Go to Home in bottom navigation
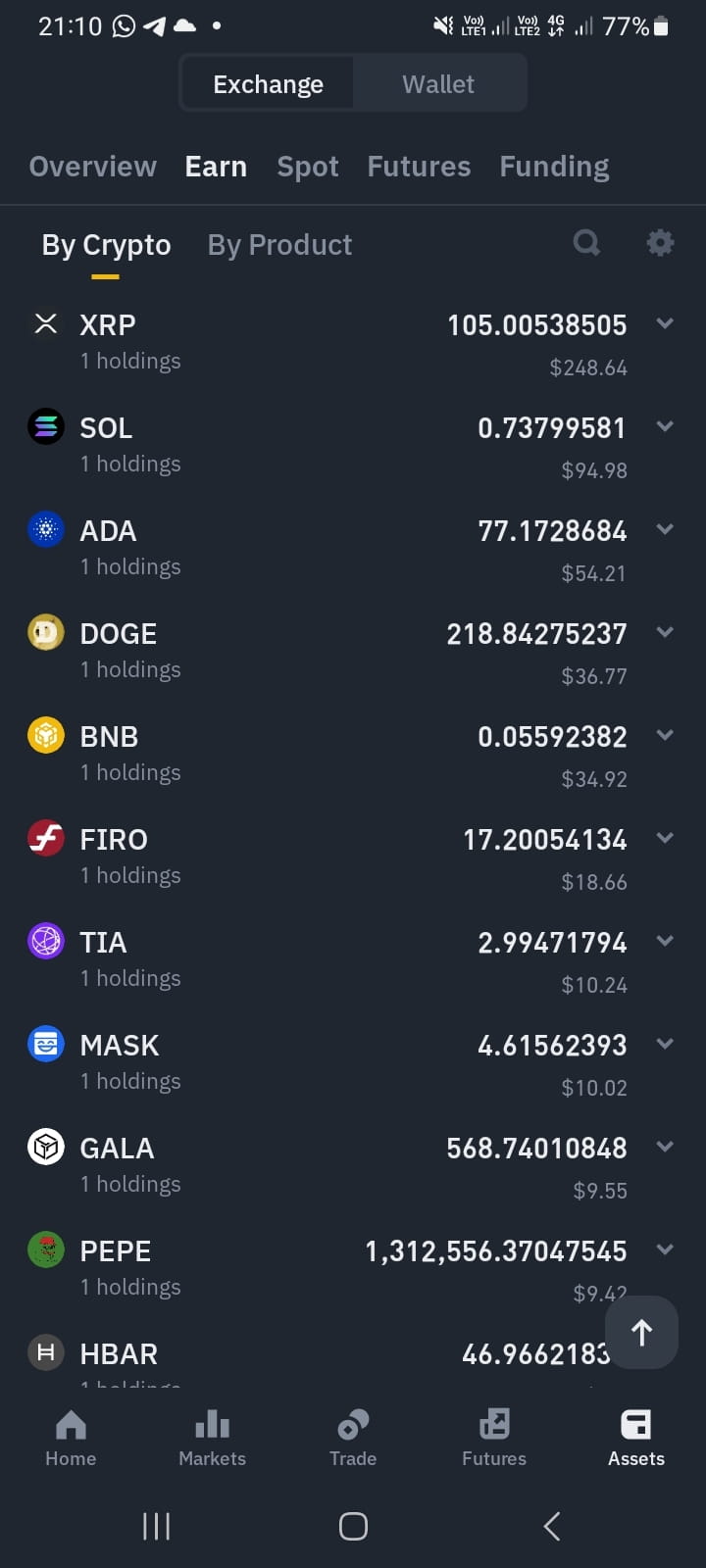This screenshot has width=706, height=1568. point(71,1438)
